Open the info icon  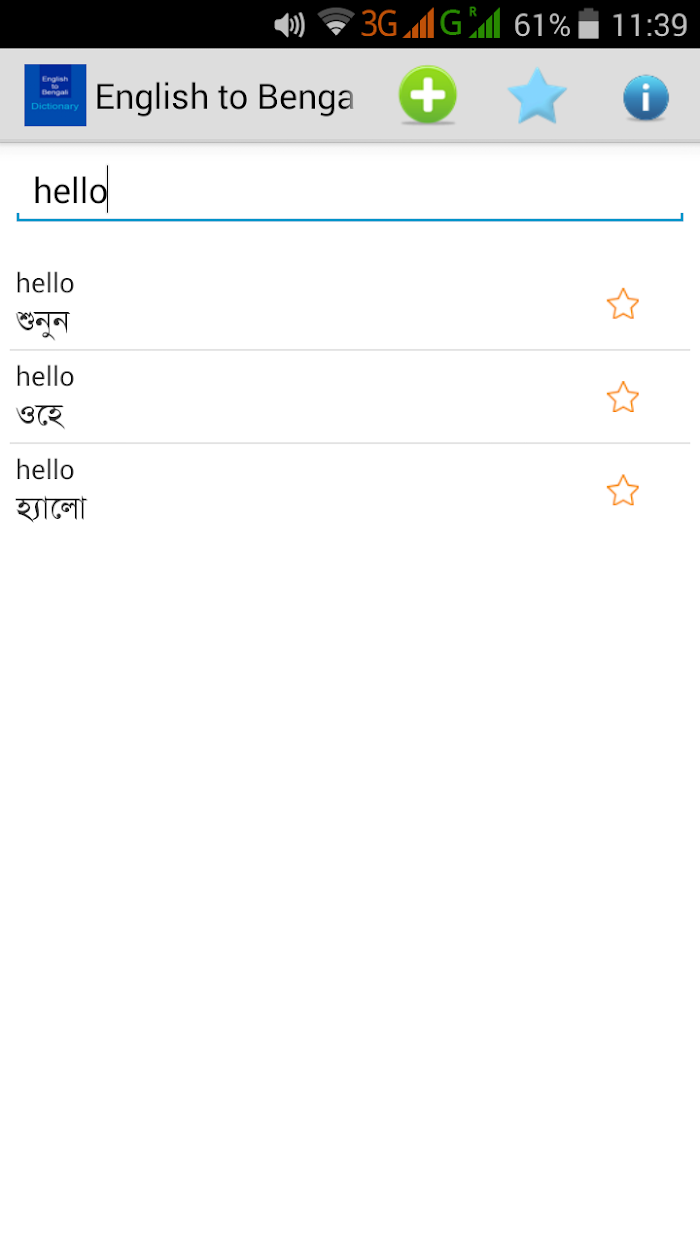[x=646, y=98]
